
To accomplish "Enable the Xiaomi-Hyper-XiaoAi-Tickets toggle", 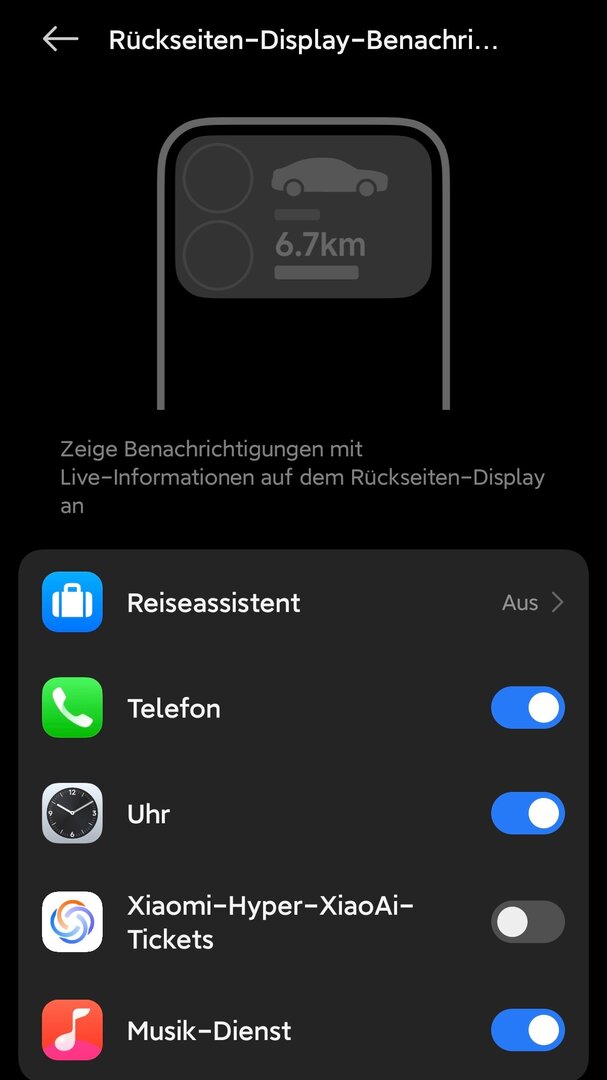I will [527, 922].
